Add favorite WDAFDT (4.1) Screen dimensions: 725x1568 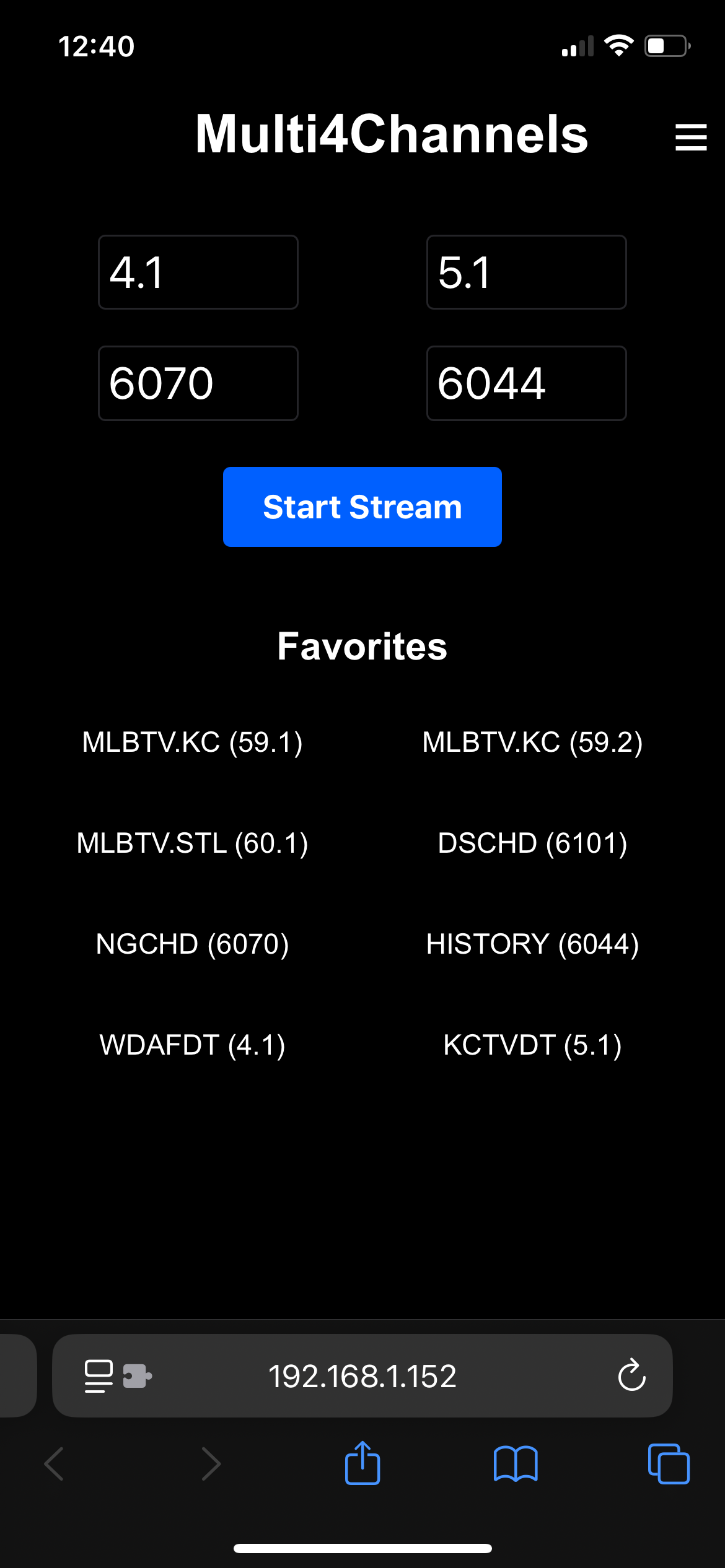(193, 1045)
